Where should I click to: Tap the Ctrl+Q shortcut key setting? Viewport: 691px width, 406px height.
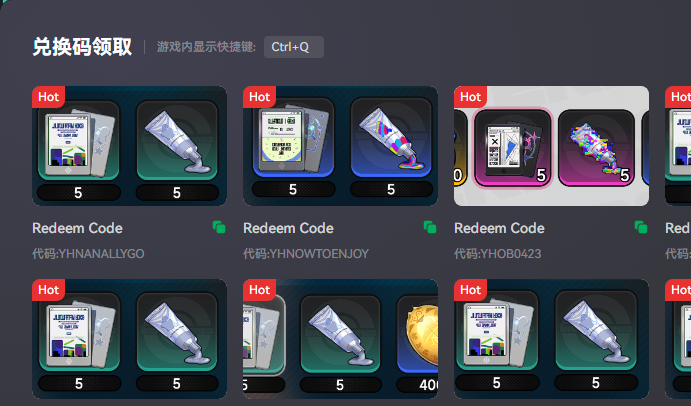point(293,47)
